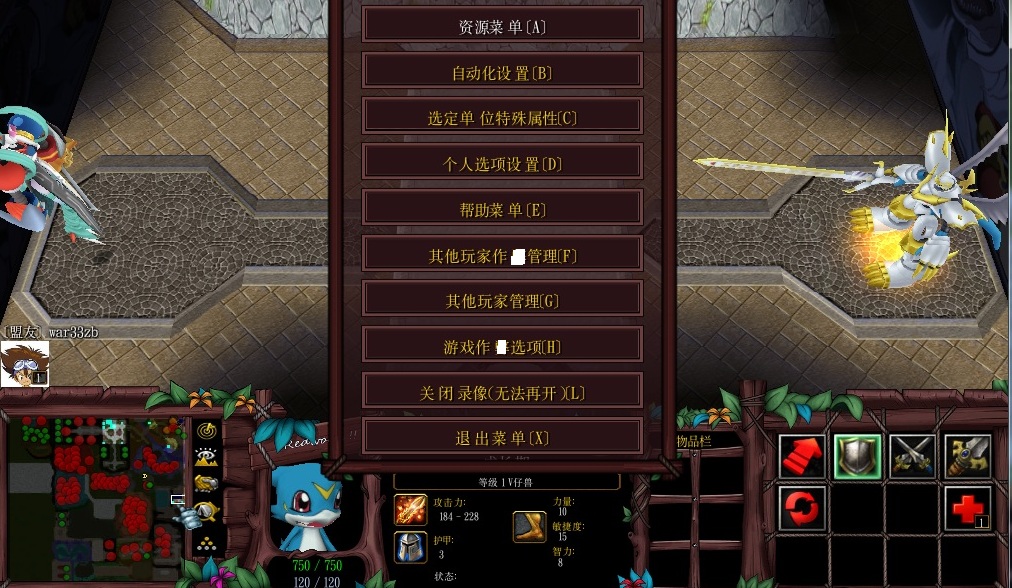Choose 关闭录像(无法再开)(L) option
Image resolution: width=1012 pixels, height=588 pixels.
pyautogui.click(x=501, y=392)
